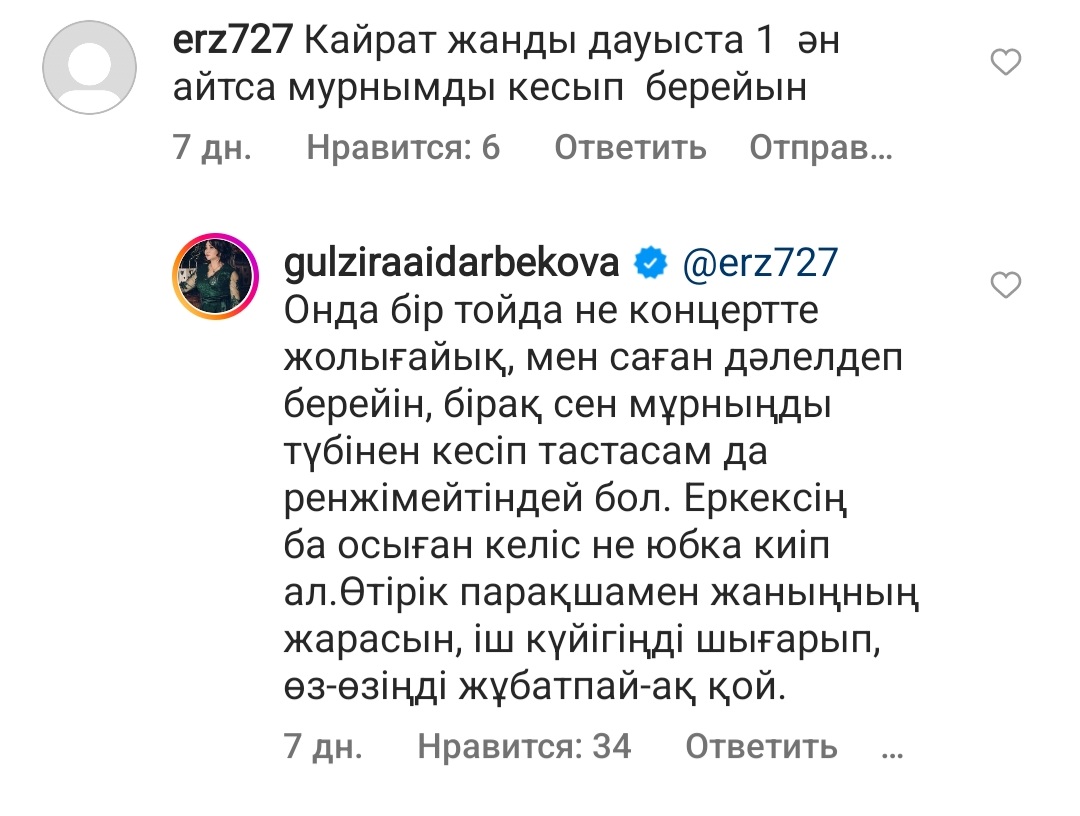Like the comment by erz727
This screenshot has height=816, width=1080.
(1004, 65)
